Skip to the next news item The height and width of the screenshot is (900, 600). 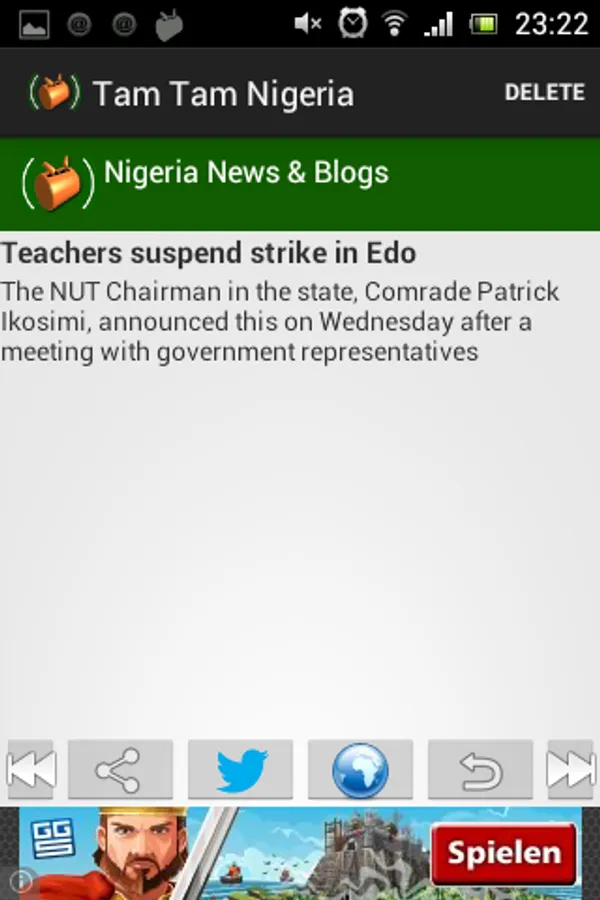(x=572, y=770)
